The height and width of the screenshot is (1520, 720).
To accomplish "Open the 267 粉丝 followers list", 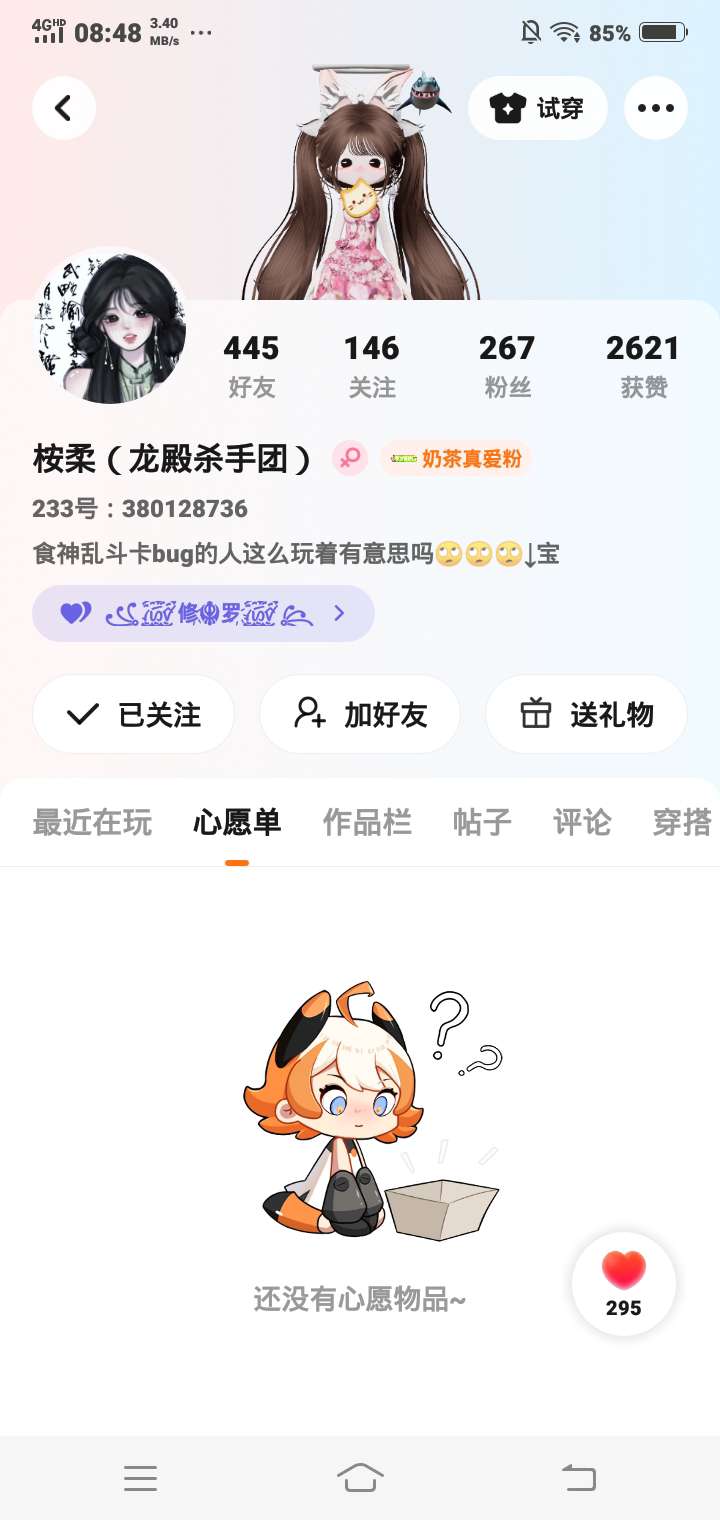I will [507, 365].
